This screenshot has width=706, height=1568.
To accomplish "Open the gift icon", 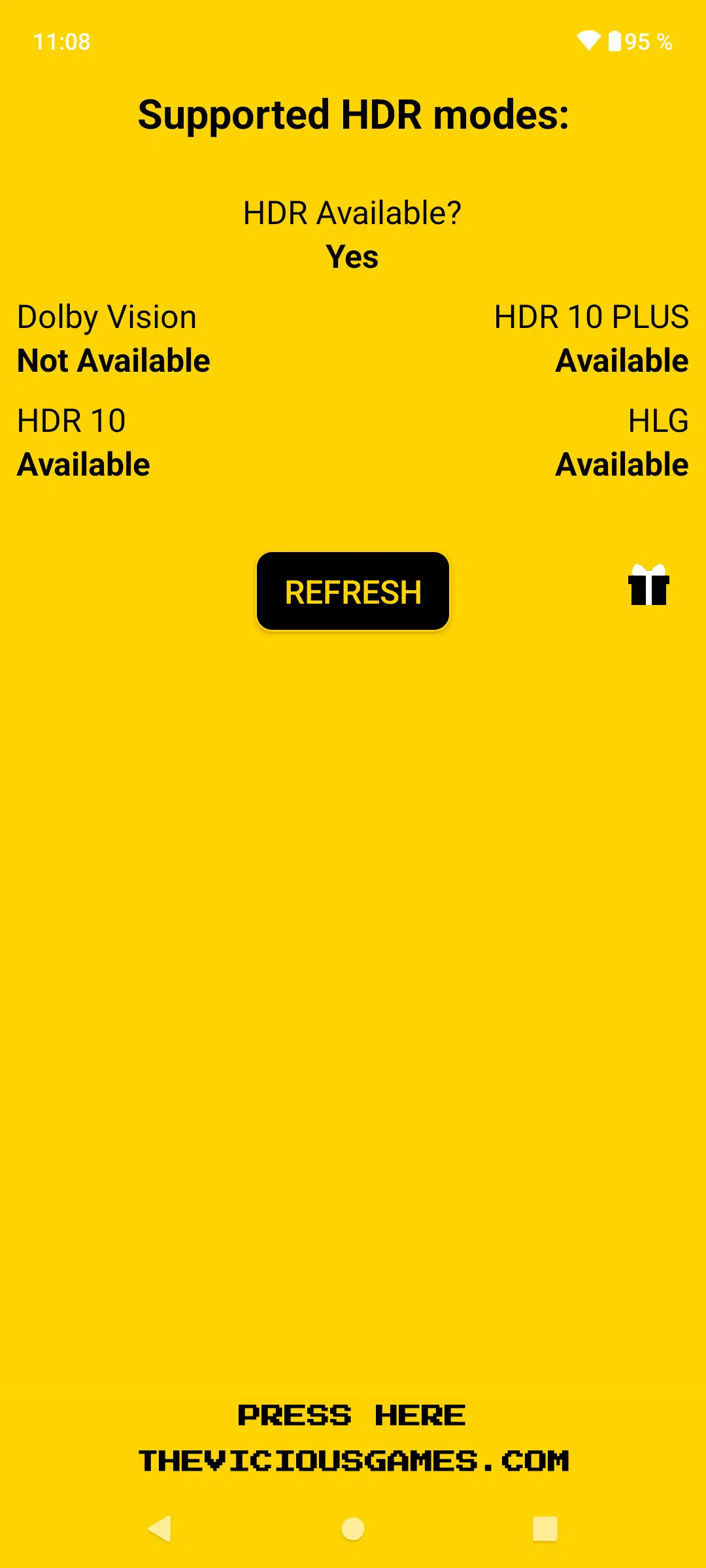I will pos(648,585).
